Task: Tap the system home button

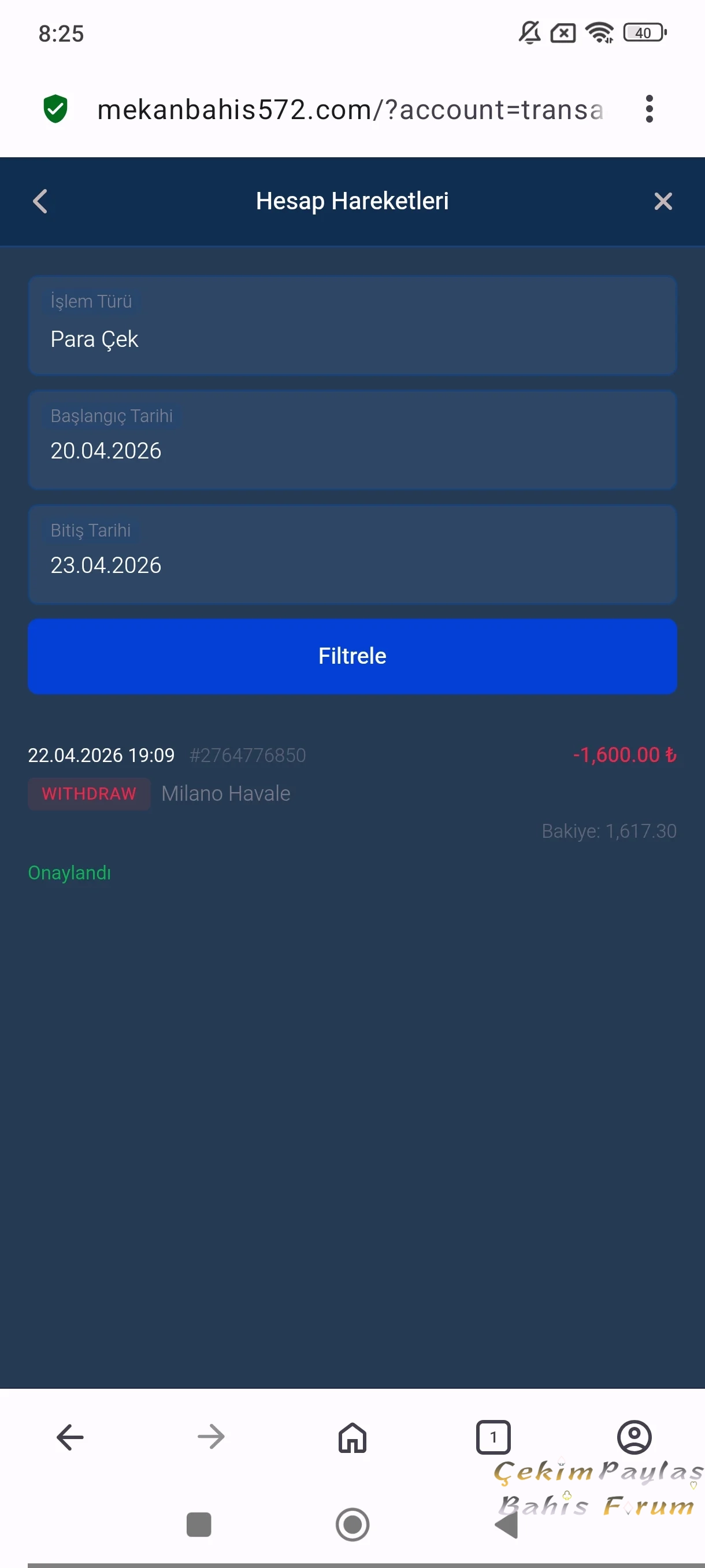Action: 352,1525
